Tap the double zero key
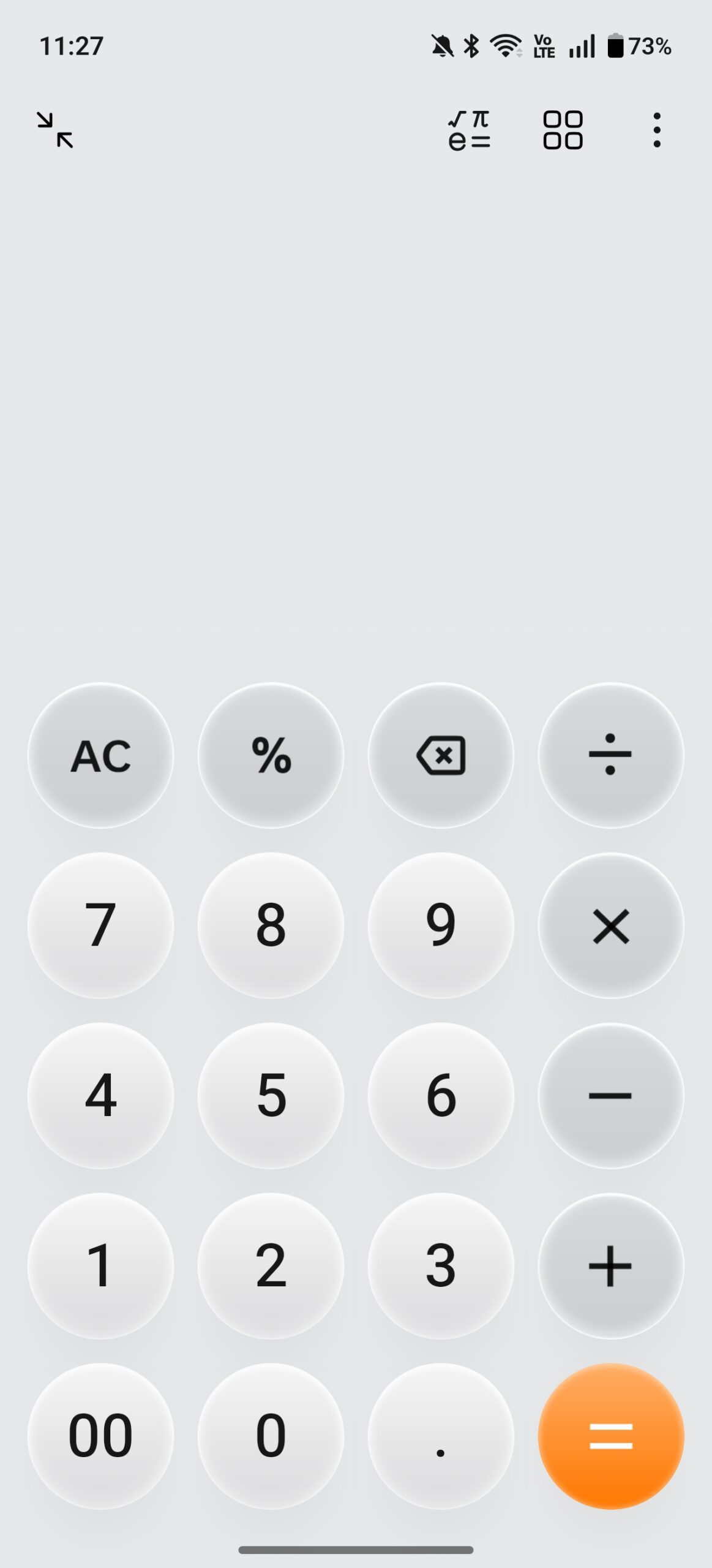The width and height of the screenshot is (712, 1568). click(x=102, y=1435)
